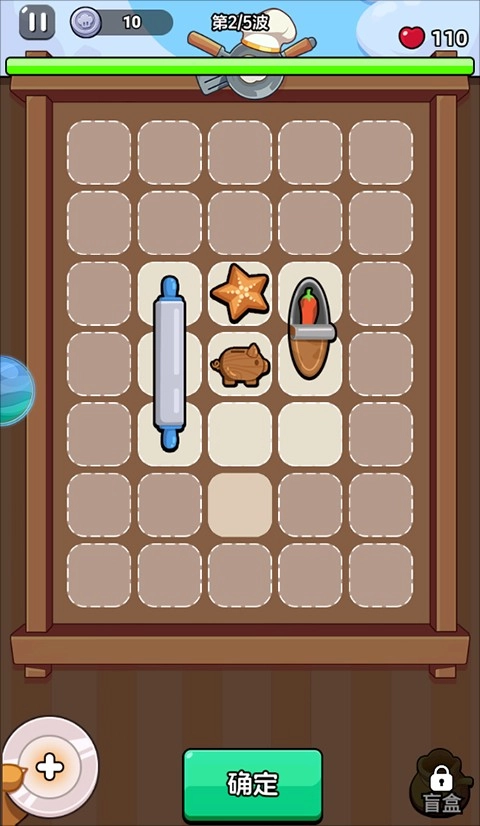Confirm placement with the green 确定 button
The height and width of the screenshot is (826, 480).
tap(252, 785)
